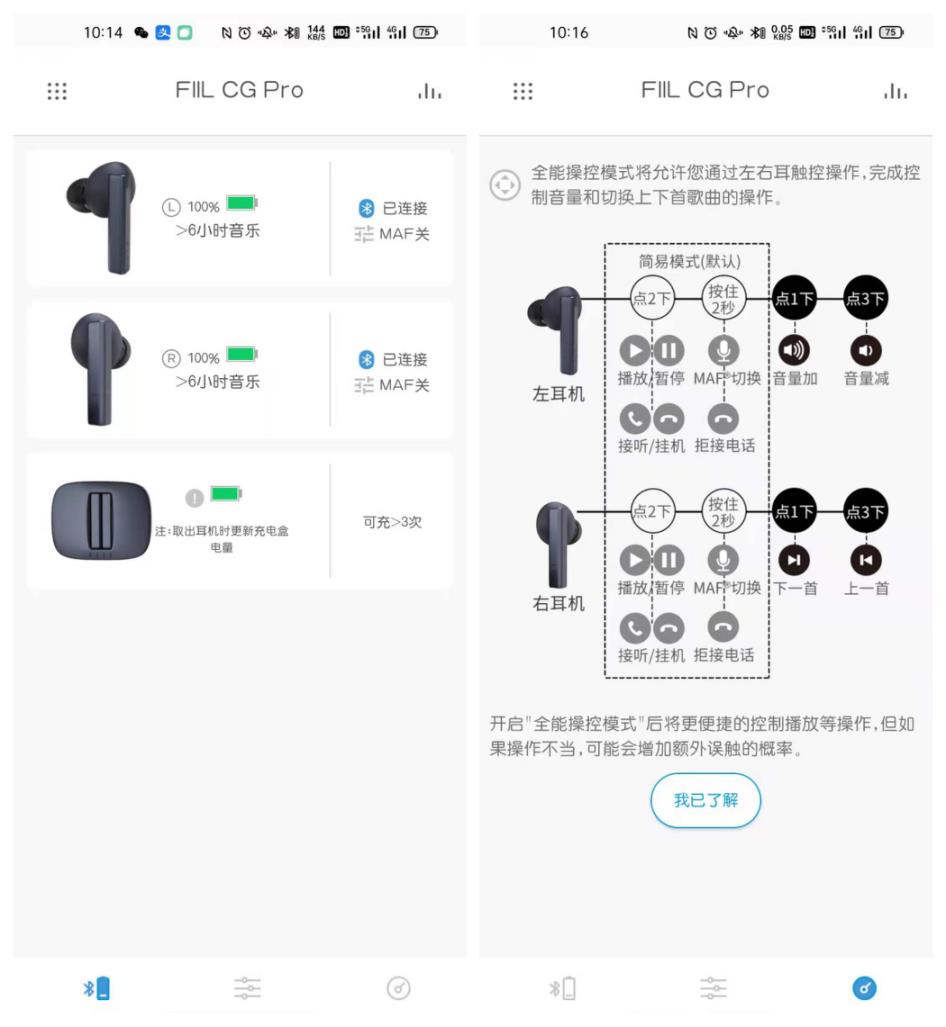Switch to the sliders settings tab below 我已了解

click(x=713, y=989)
